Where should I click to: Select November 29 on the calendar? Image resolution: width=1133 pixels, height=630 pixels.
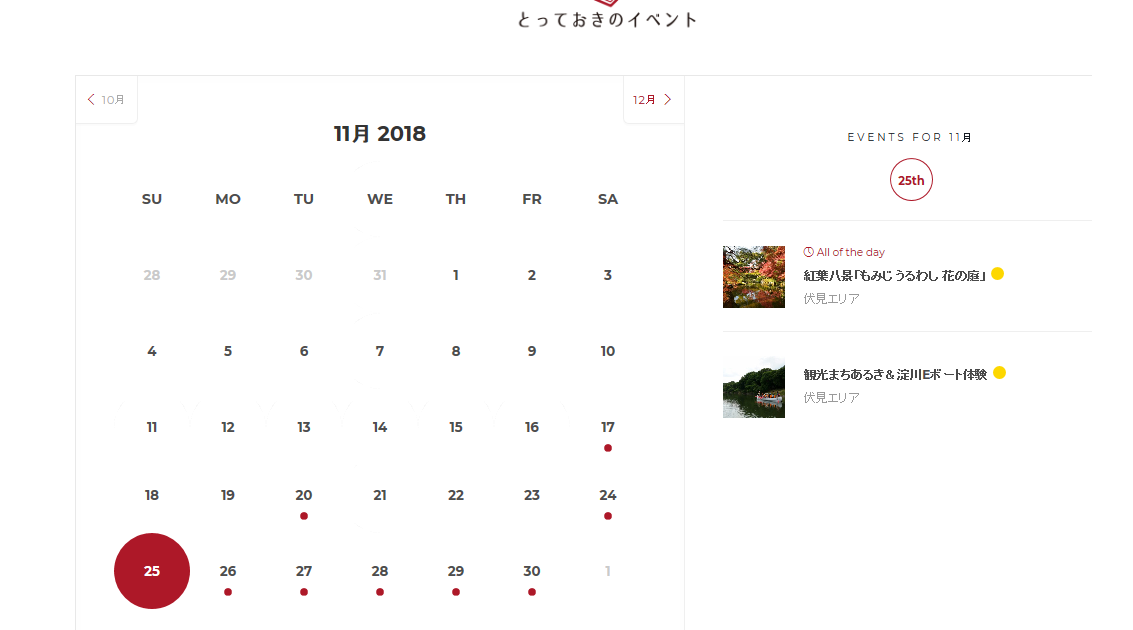(456, 572)
